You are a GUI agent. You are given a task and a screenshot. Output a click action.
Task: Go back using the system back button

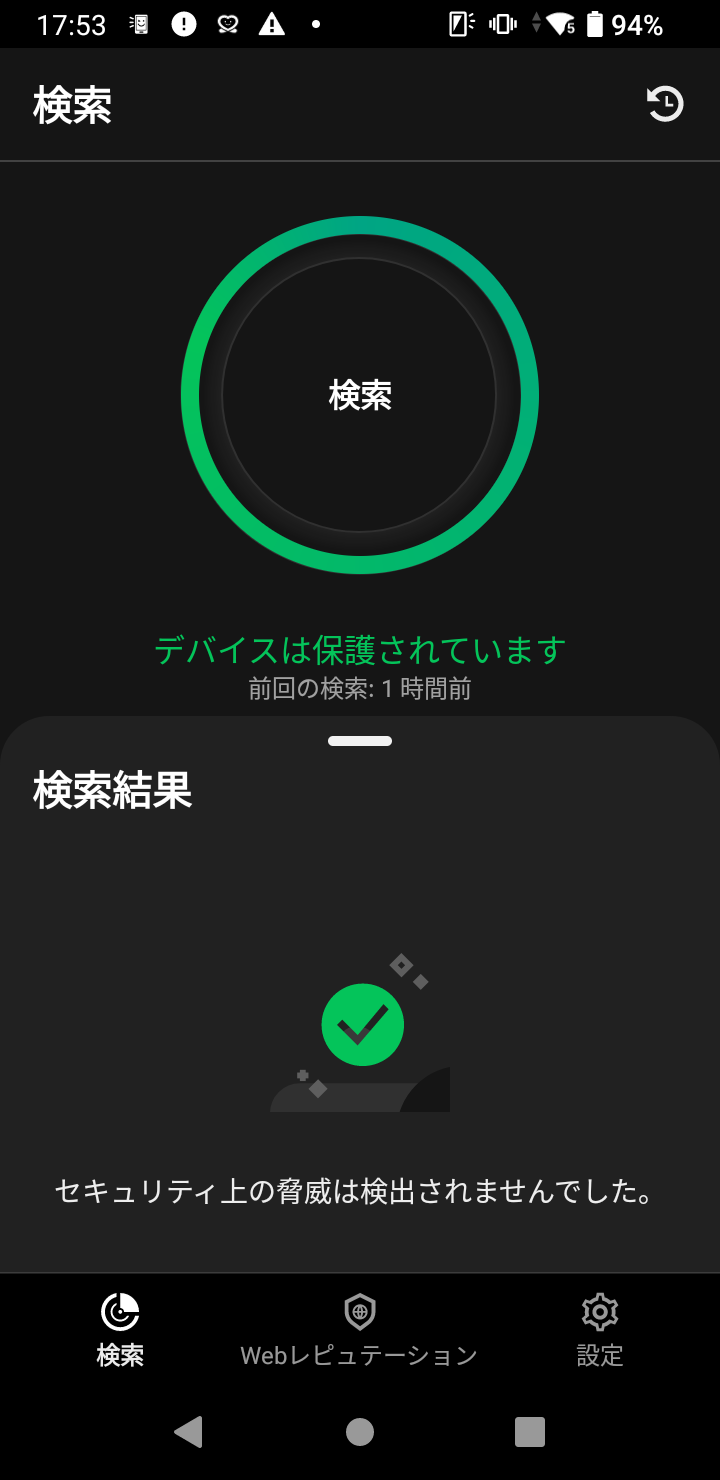click(188, 1432)
